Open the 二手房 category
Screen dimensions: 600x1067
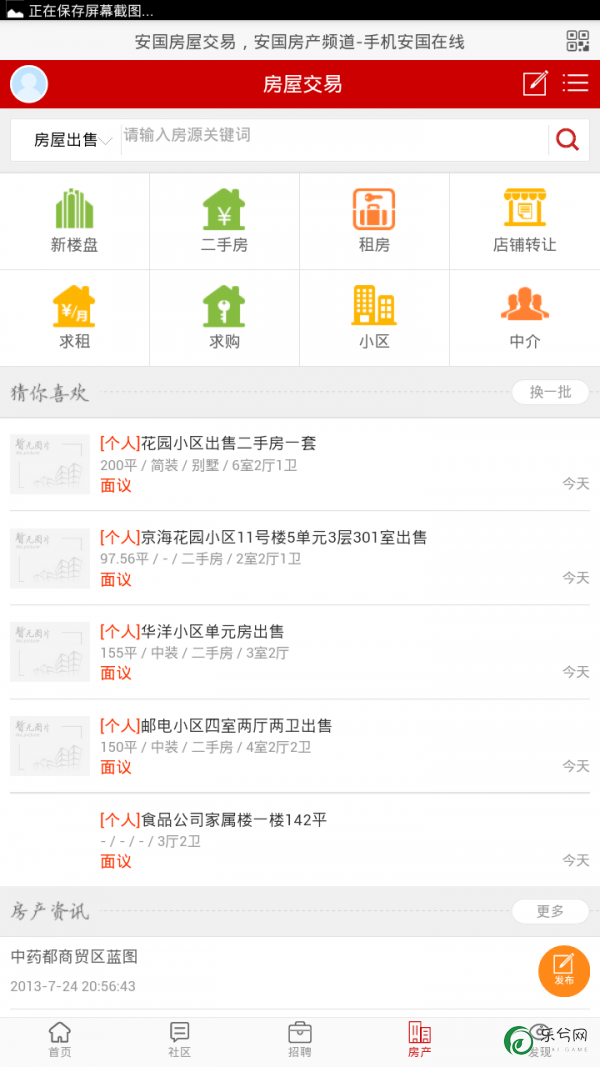(224, 221)
